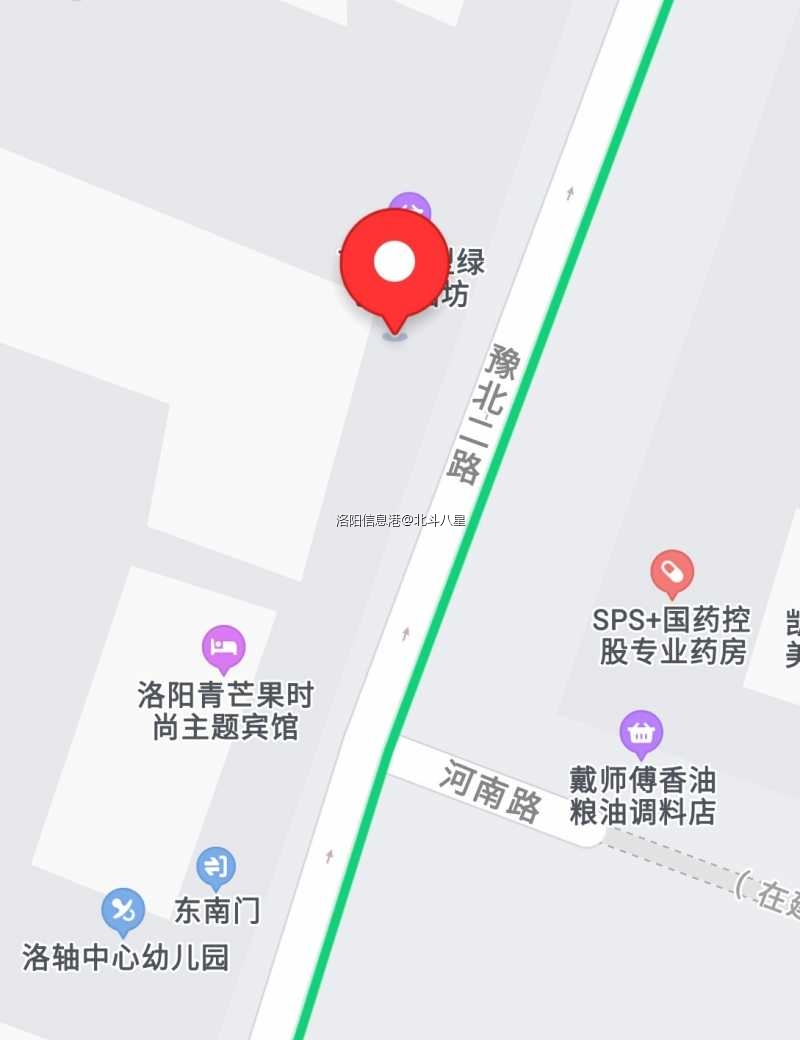Tap the red location pin
800x1040 pixels.
click(x=394, y=264)
